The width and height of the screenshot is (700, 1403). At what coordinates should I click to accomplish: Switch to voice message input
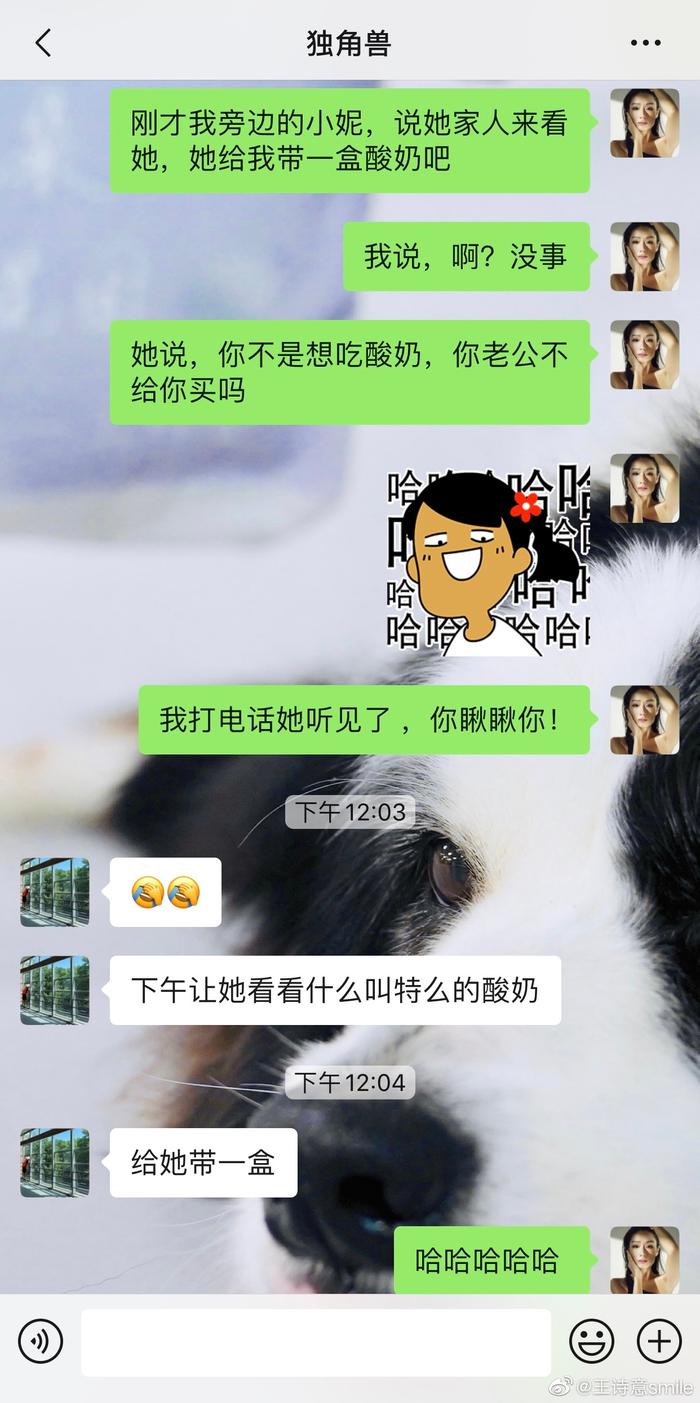pos(40,1342)
